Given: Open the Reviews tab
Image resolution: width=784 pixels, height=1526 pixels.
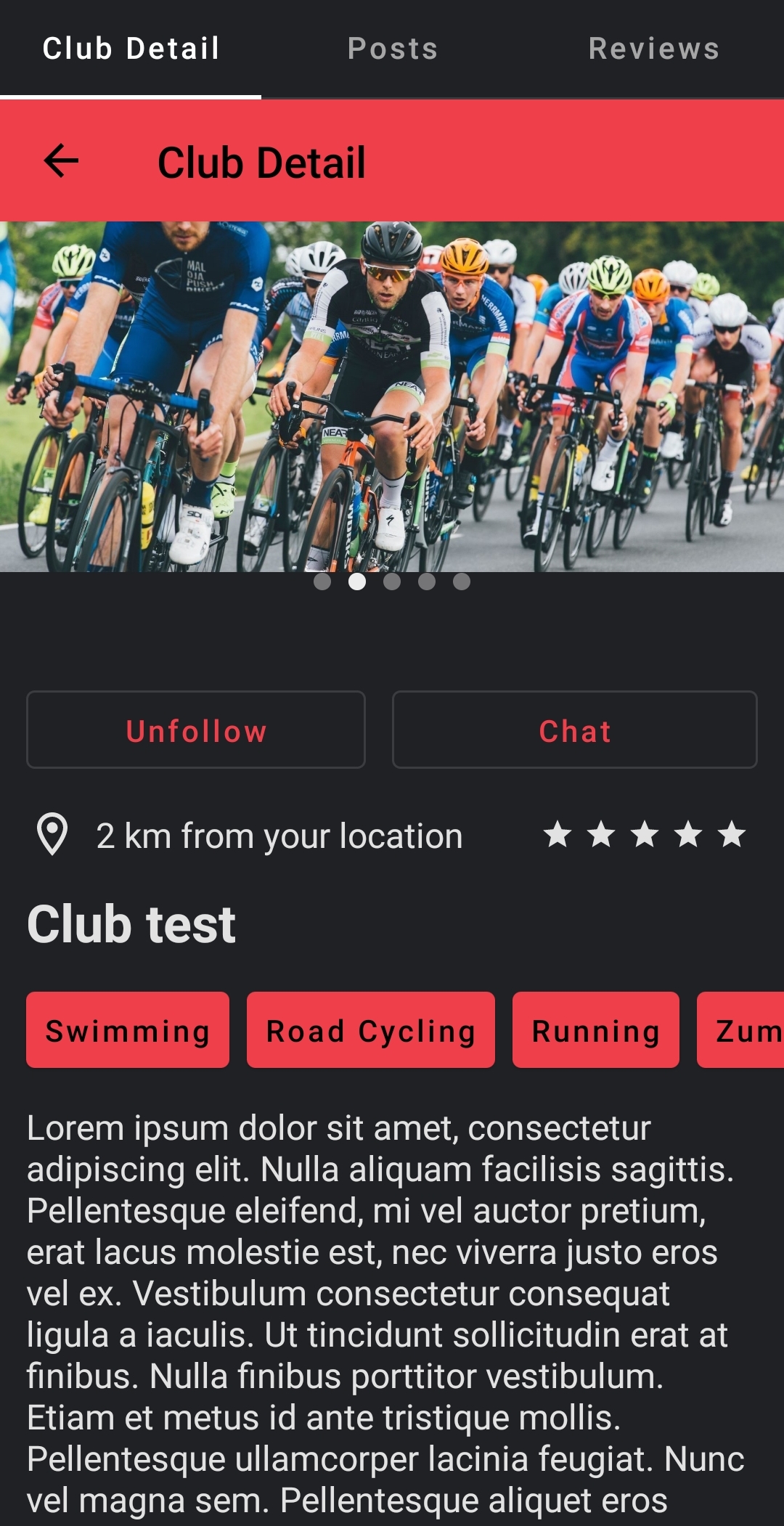Looking at the screenshot, I should coord(653,49).
